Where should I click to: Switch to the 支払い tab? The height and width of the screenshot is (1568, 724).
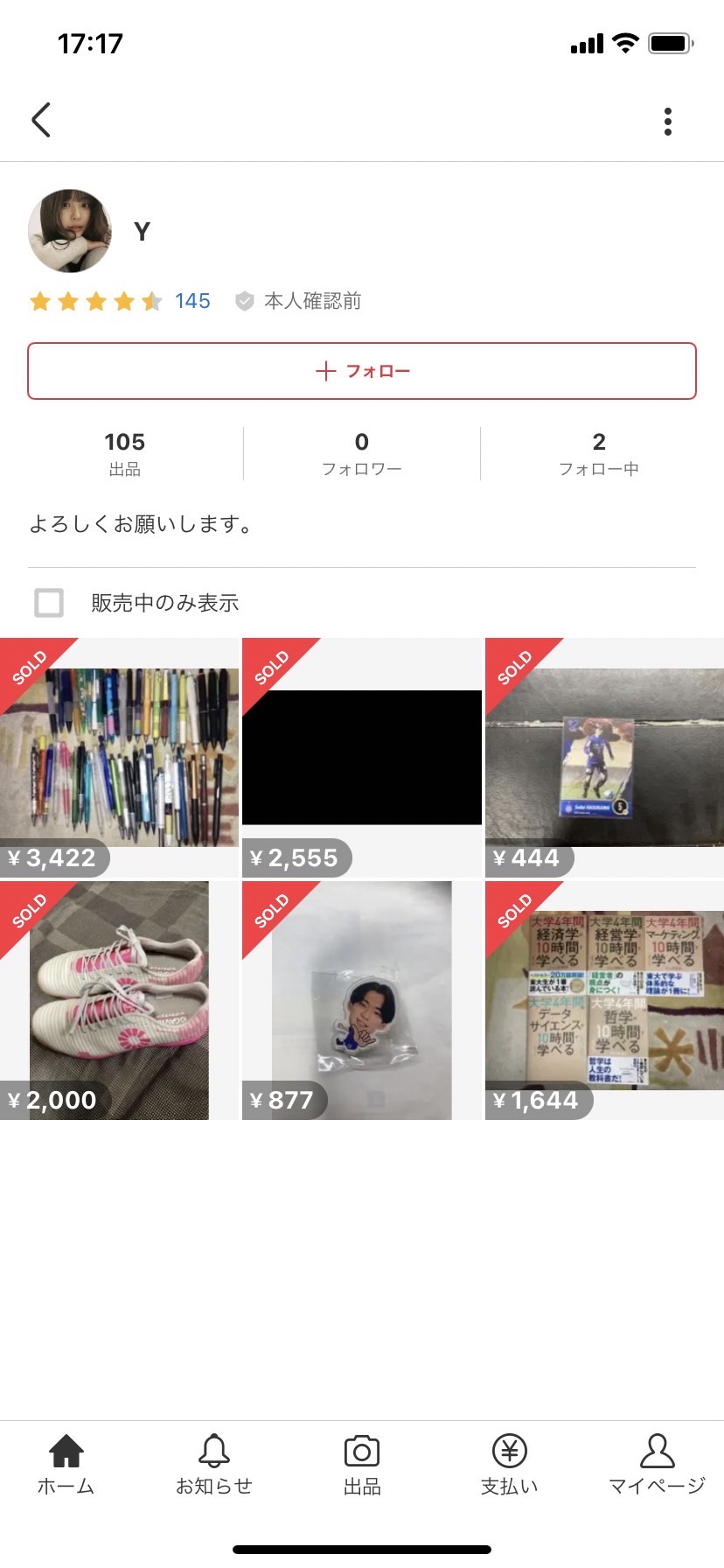[510, 1465]
